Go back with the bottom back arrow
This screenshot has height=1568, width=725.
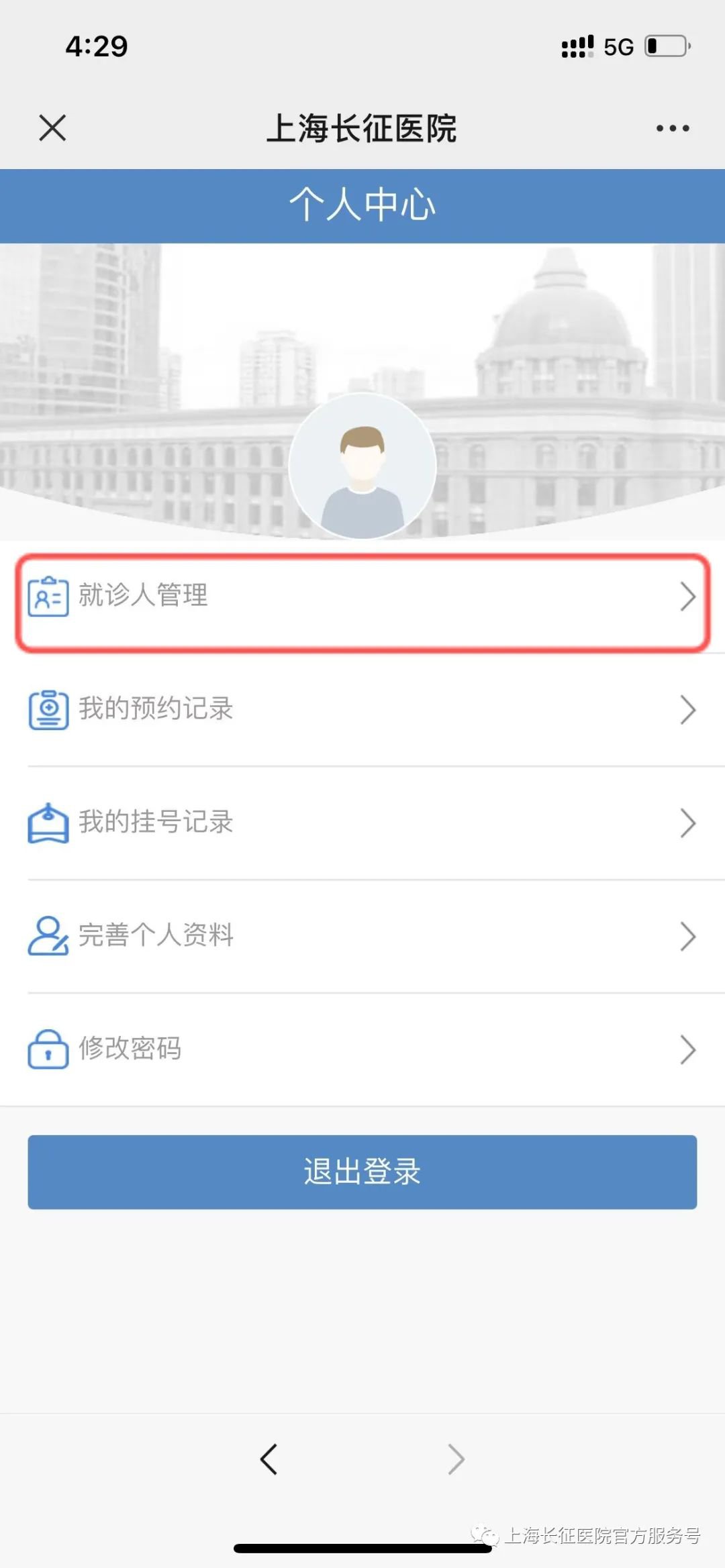pos(269,1459)
